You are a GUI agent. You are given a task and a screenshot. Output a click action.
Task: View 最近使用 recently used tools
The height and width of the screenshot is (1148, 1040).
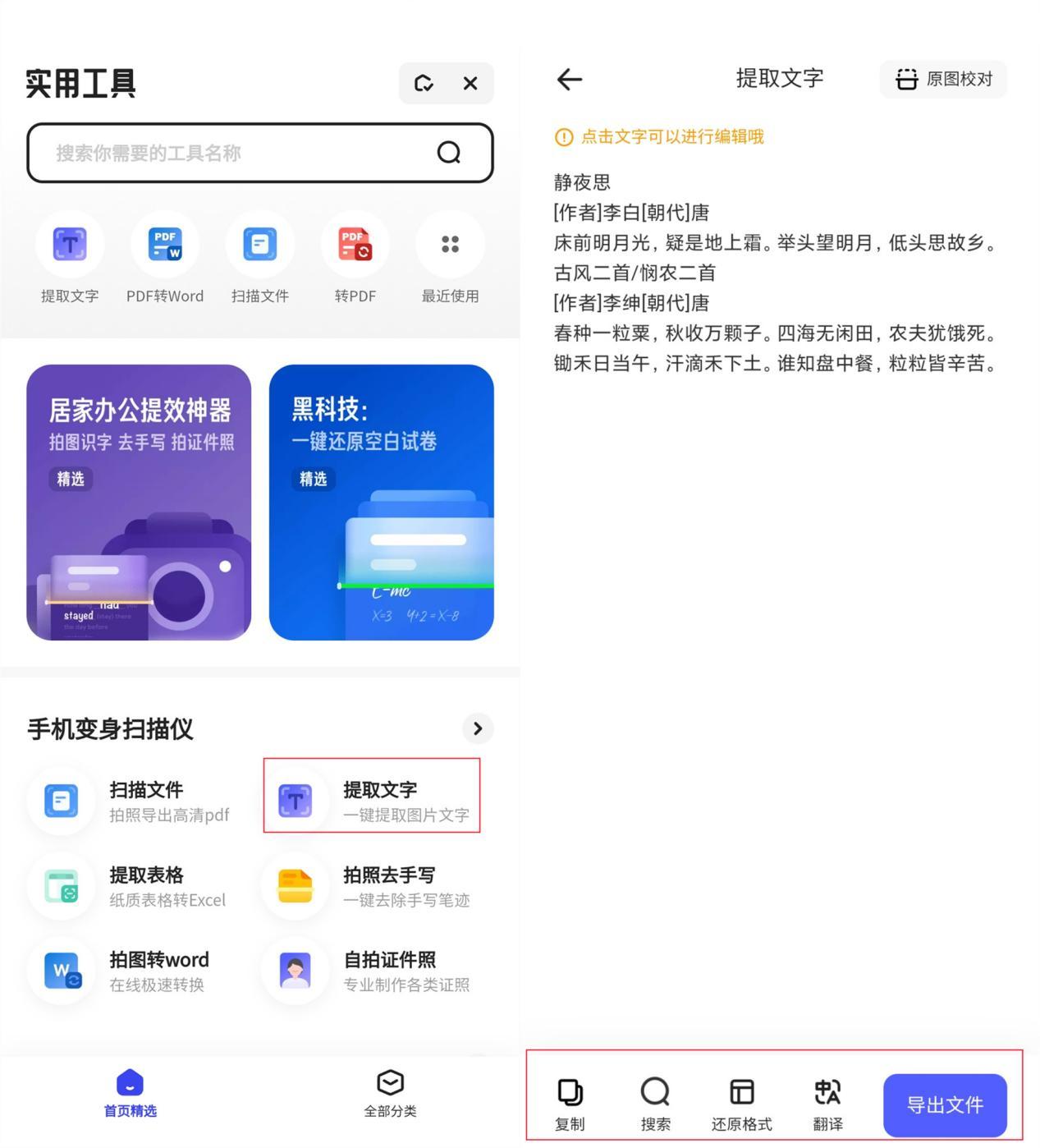[450, 244]
